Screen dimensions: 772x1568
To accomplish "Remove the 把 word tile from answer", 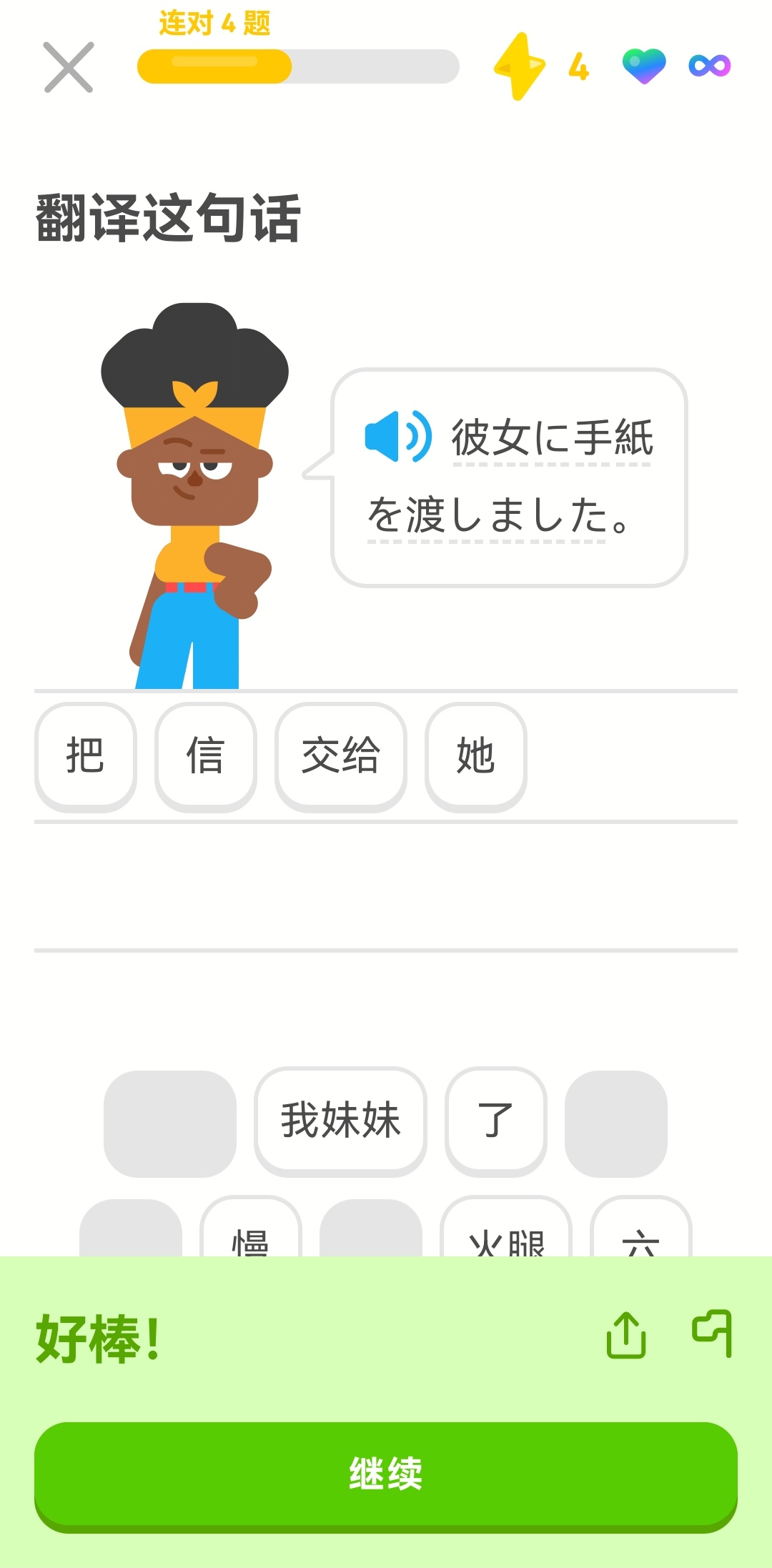I will pyautogui.click(x=86, y=756).
